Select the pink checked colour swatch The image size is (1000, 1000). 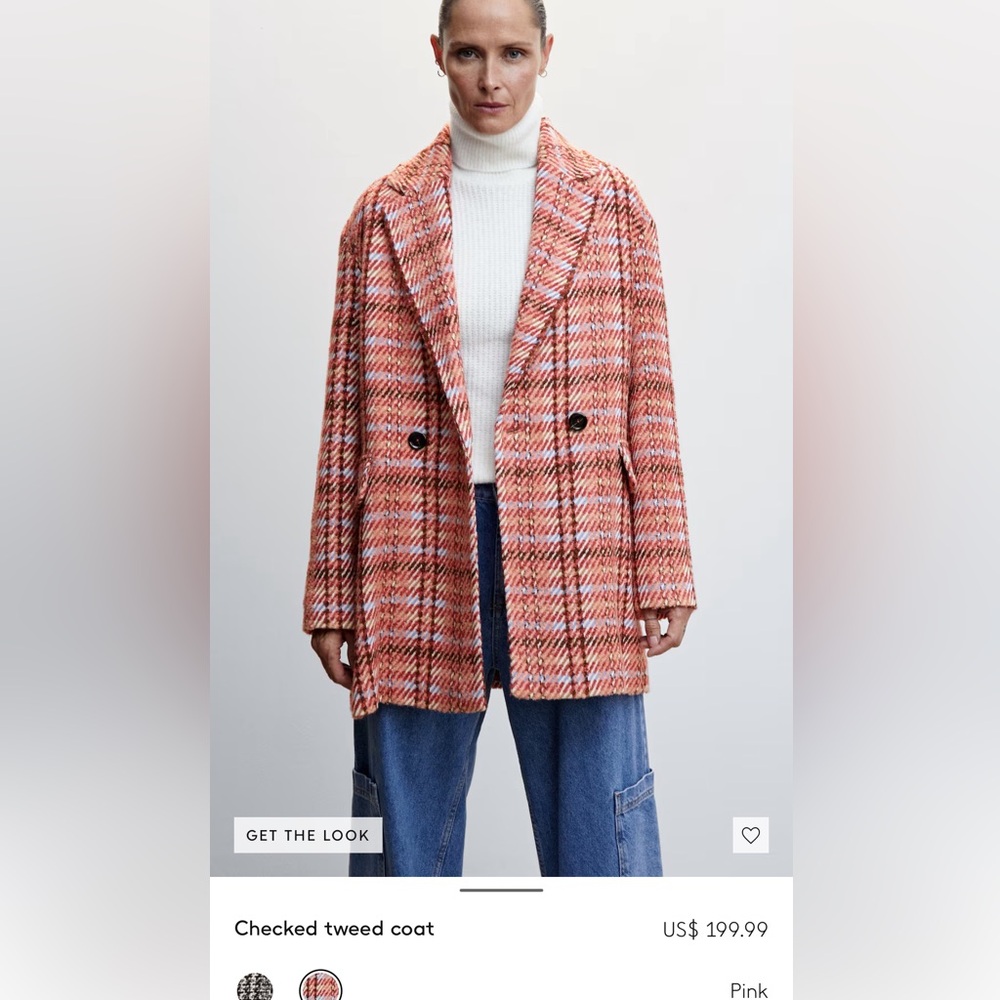click(x=321, y=987)
